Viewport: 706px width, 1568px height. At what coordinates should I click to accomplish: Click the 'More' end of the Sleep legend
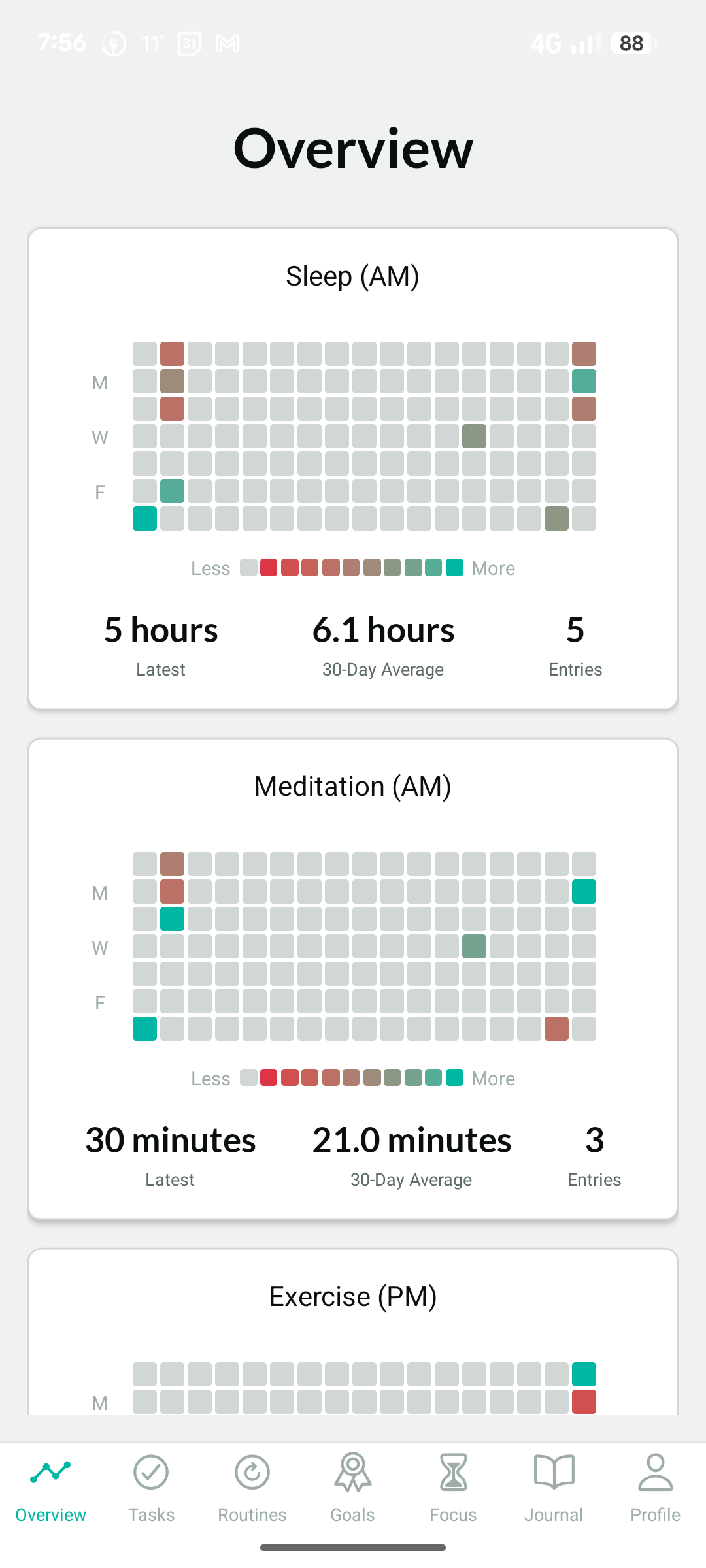point(494,568)
